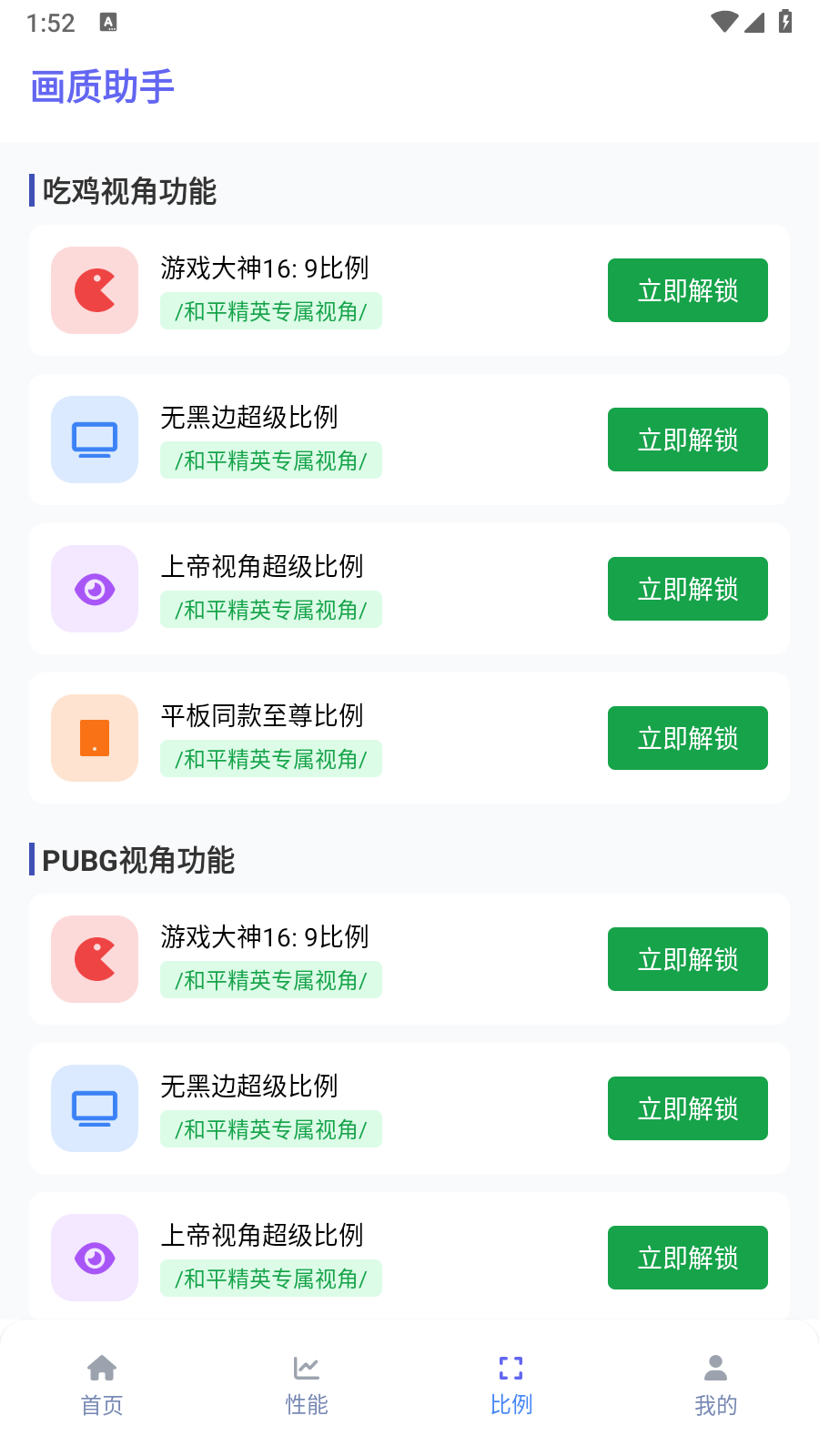Unlock 游戏大神16:9比例 under 吃鸡视角功能
This screenshot has width=819, height=1456.
[687, 290]
